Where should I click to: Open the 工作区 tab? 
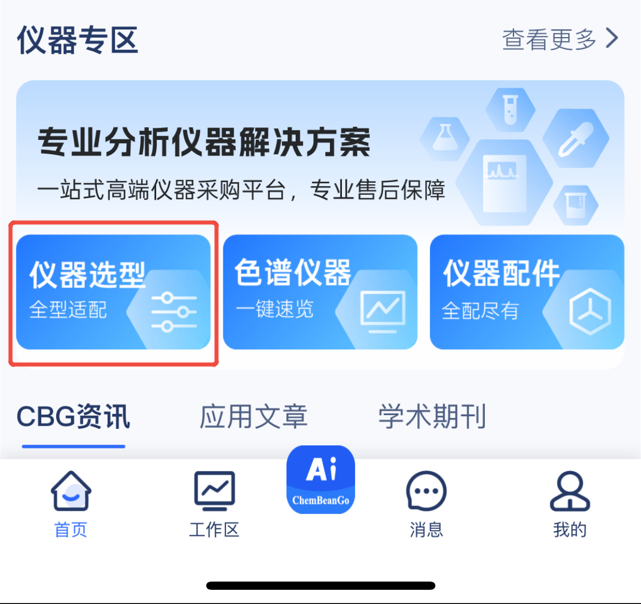click(214, 505)
